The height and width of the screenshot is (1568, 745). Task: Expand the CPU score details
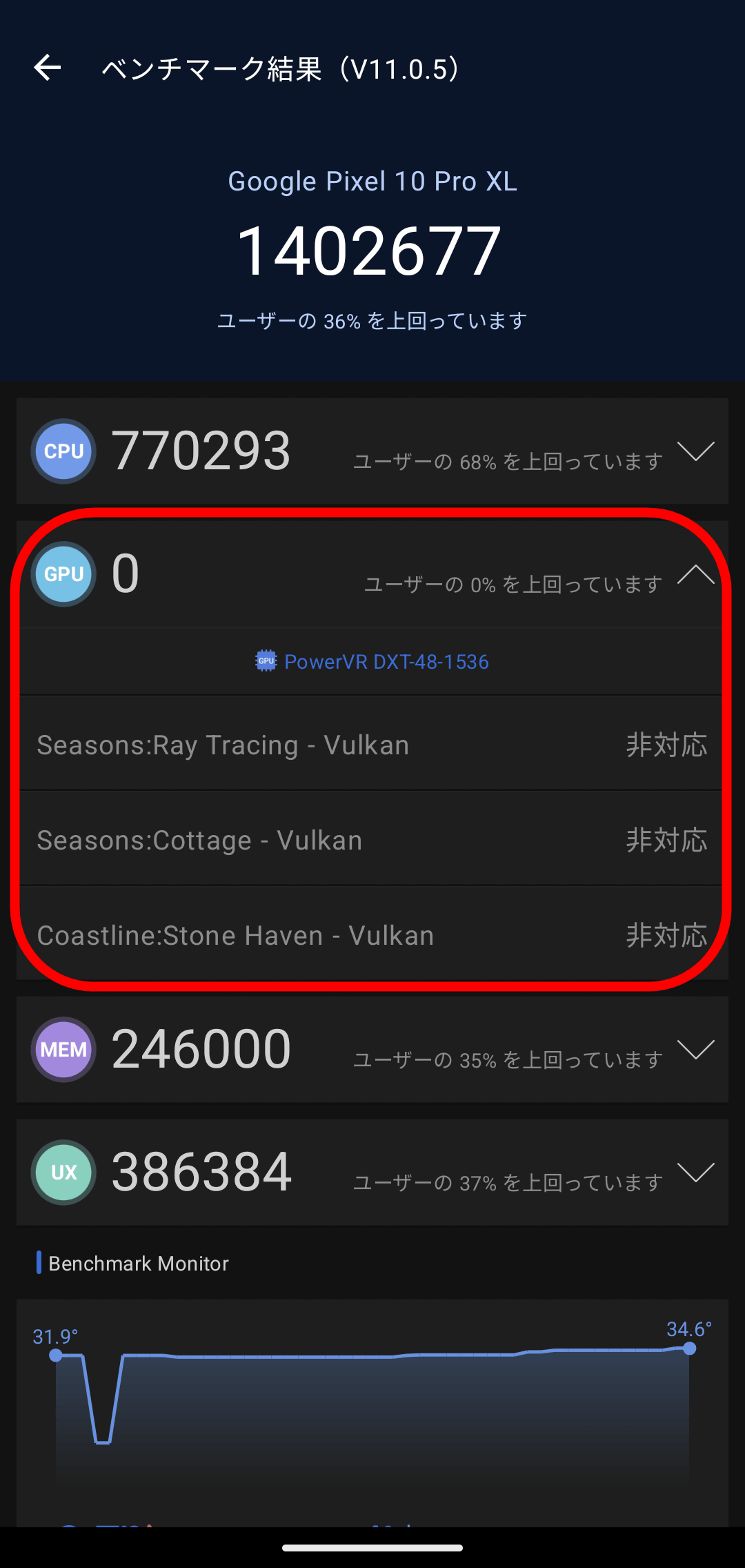point(695,452)
